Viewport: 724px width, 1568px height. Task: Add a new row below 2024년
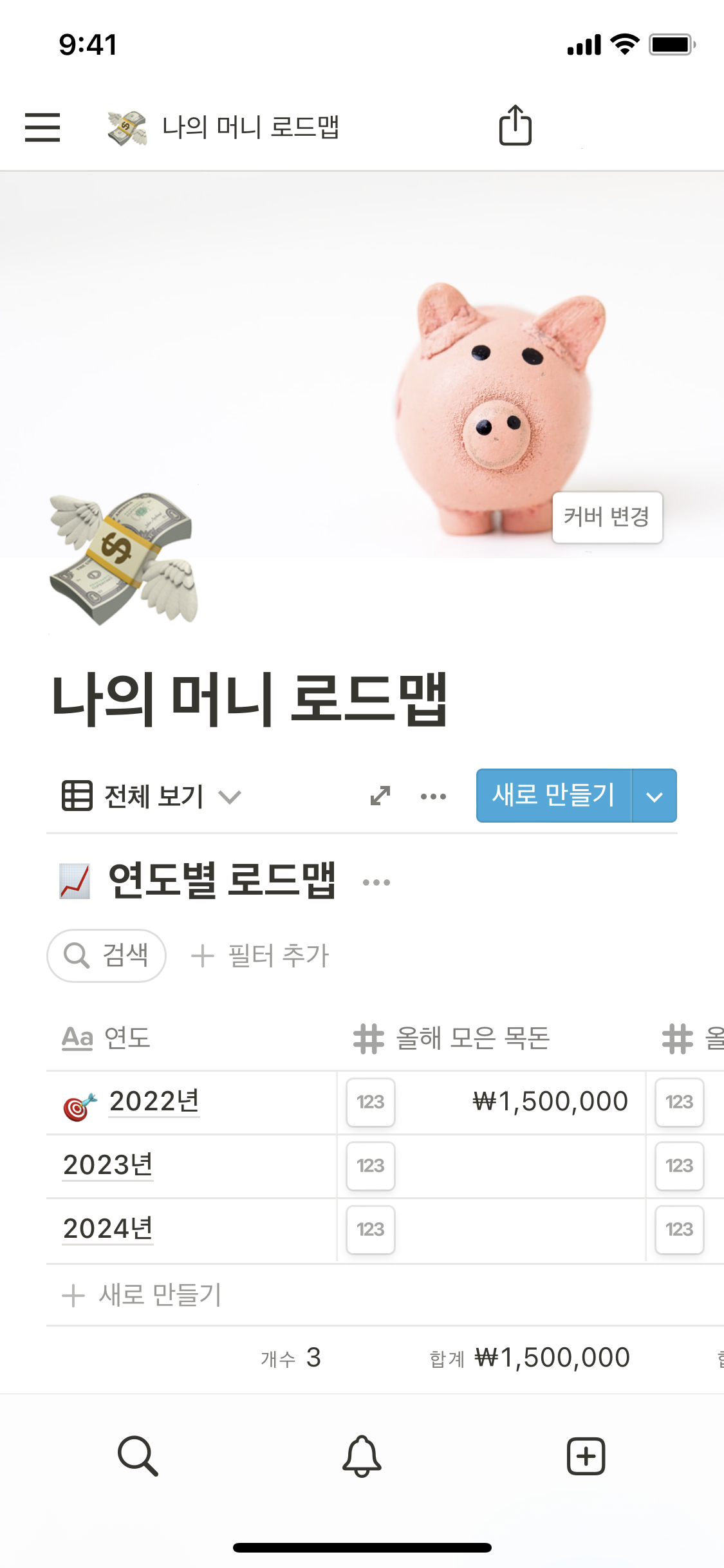tap(142, 1295)
